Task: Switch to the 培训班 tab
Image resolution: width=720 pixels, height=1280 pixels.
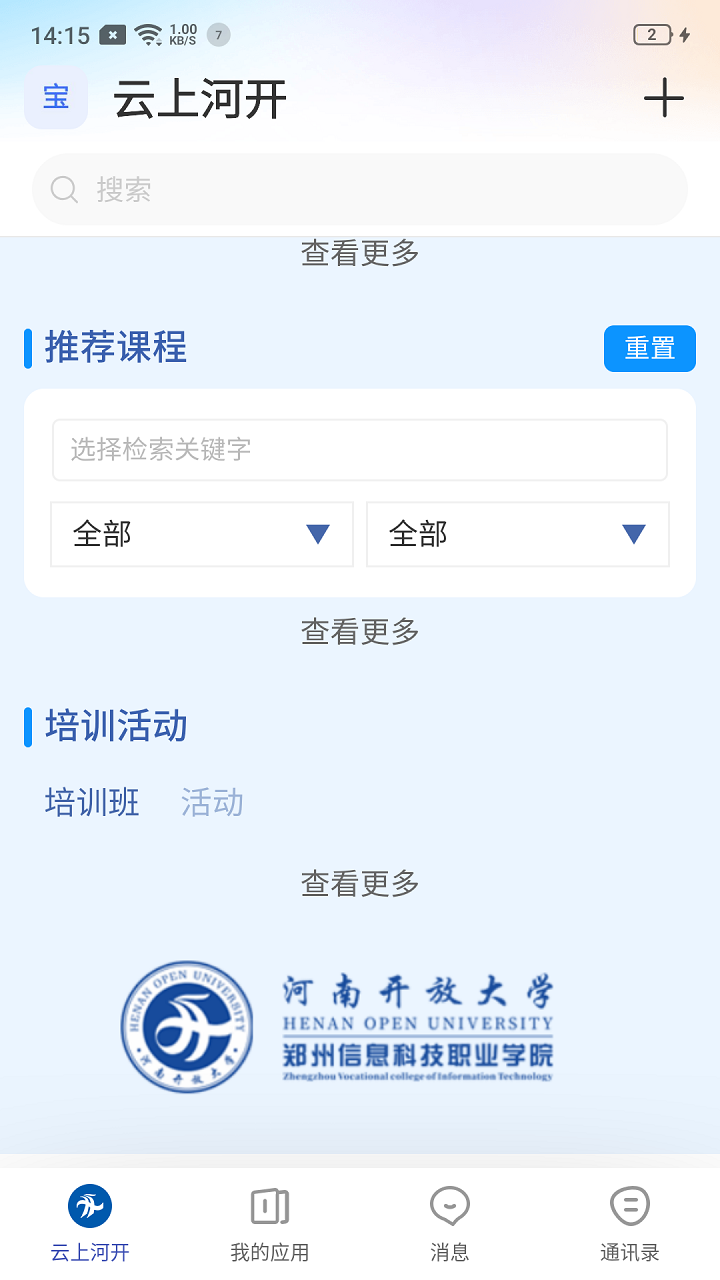Action: tap(91, 802)
